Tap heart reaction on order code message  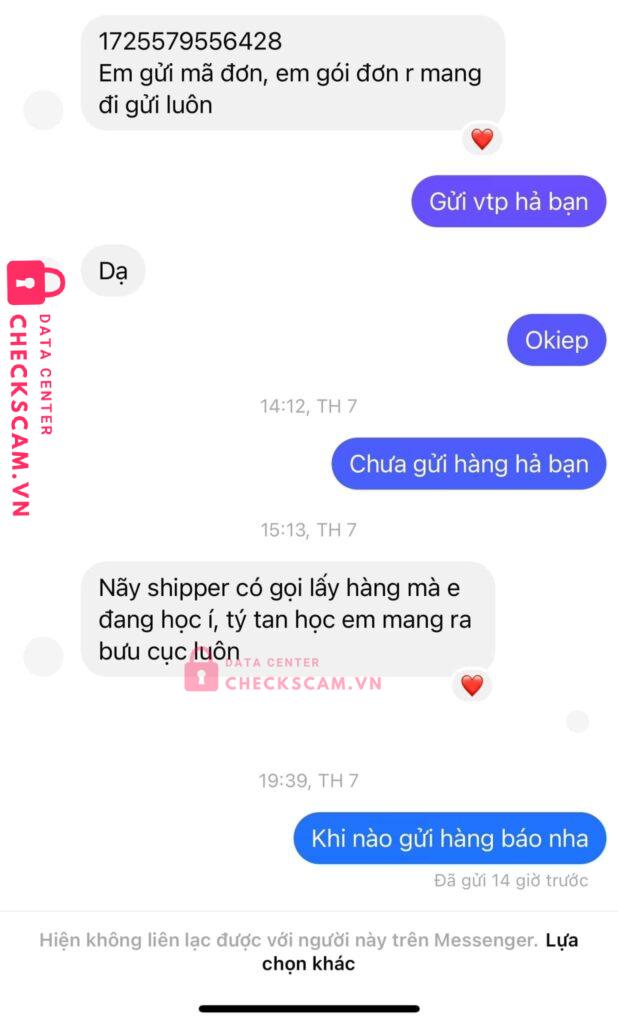coord(482,138)
